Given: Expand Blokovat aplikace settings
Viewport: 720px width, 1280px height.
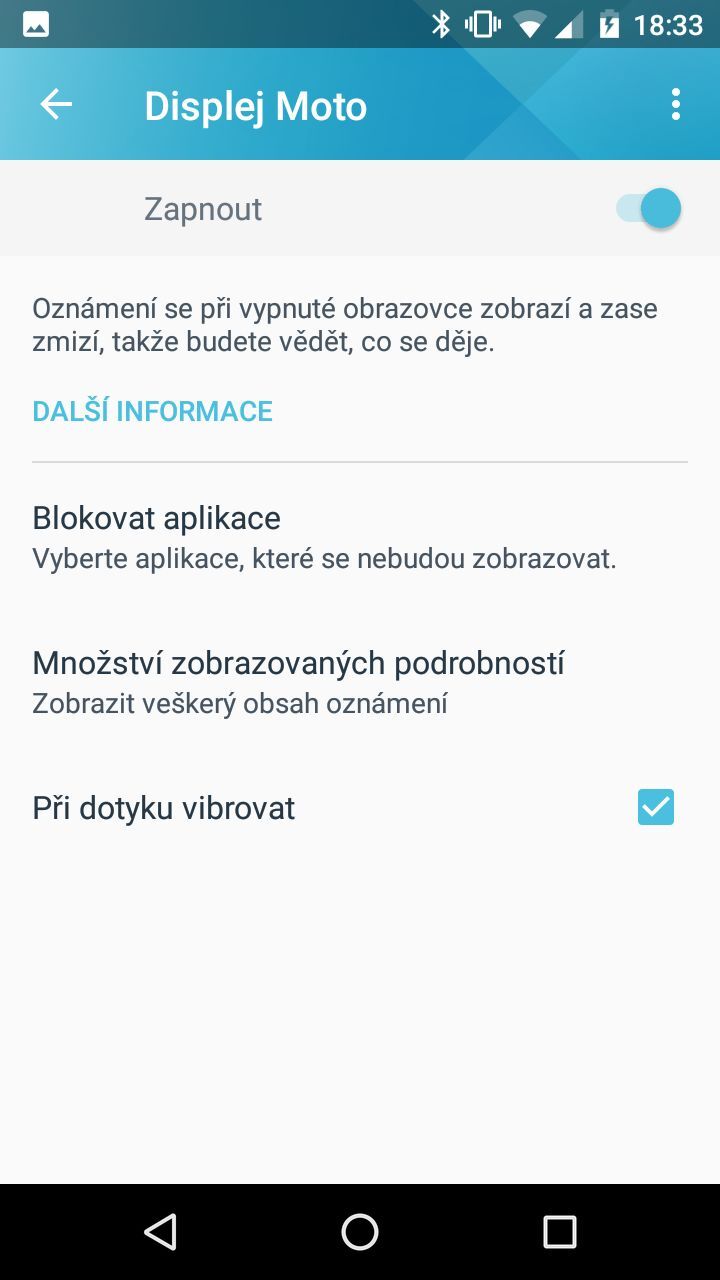Looking at the screenshot, I should click(156, 517).
